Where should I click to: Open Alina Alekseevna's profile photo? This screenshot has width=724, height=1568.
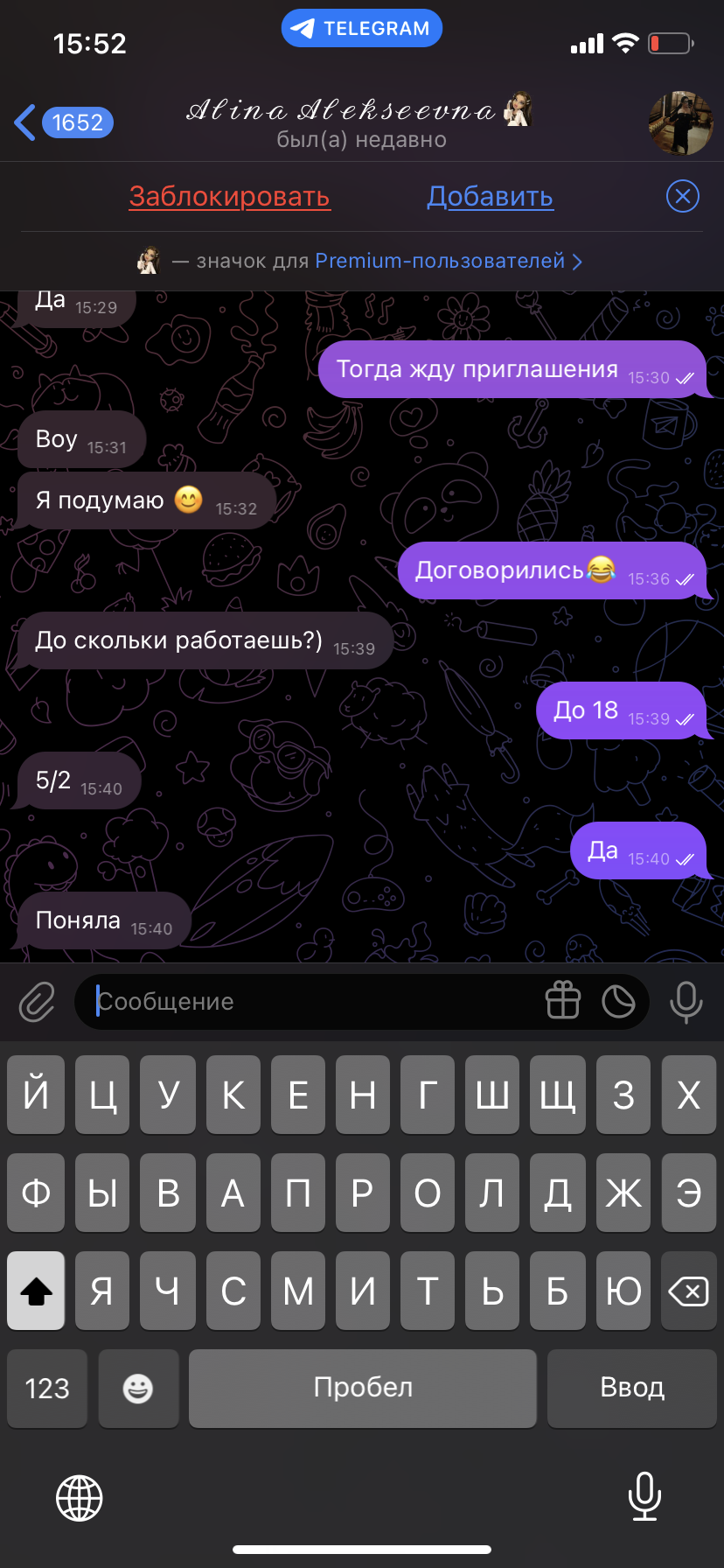(x=679, y=122)
